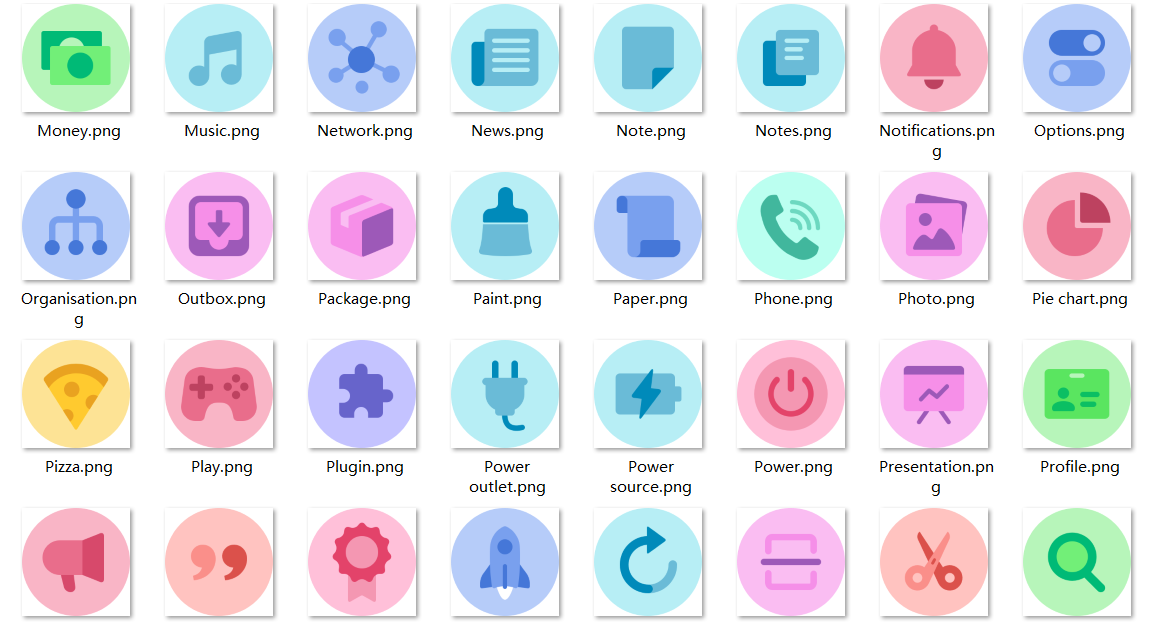Screen dimensions: 1154x624
Task: Open Plugin.png thumbnail
Action: coord(362,394)
